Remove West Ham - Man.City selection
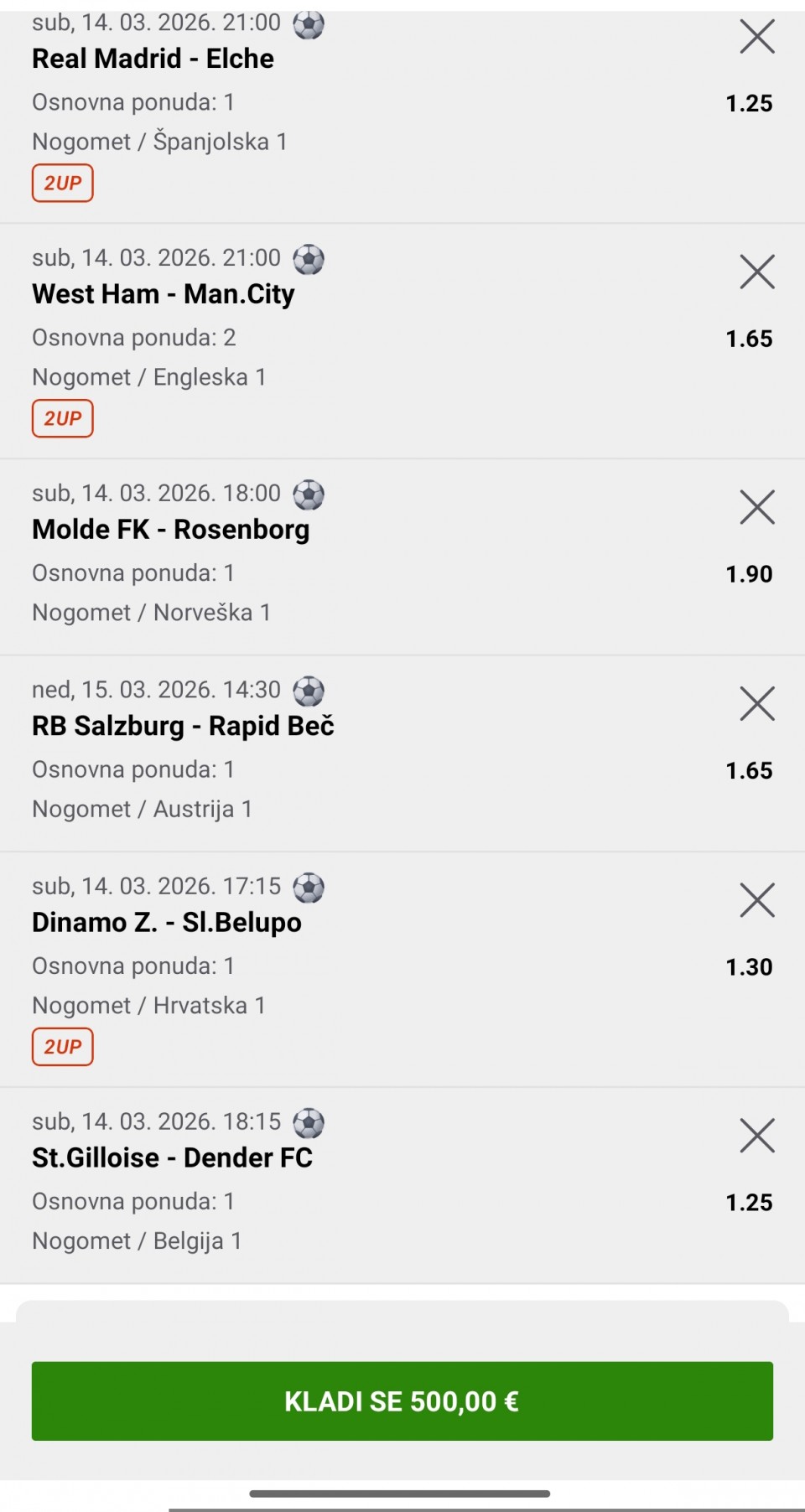 756,272
